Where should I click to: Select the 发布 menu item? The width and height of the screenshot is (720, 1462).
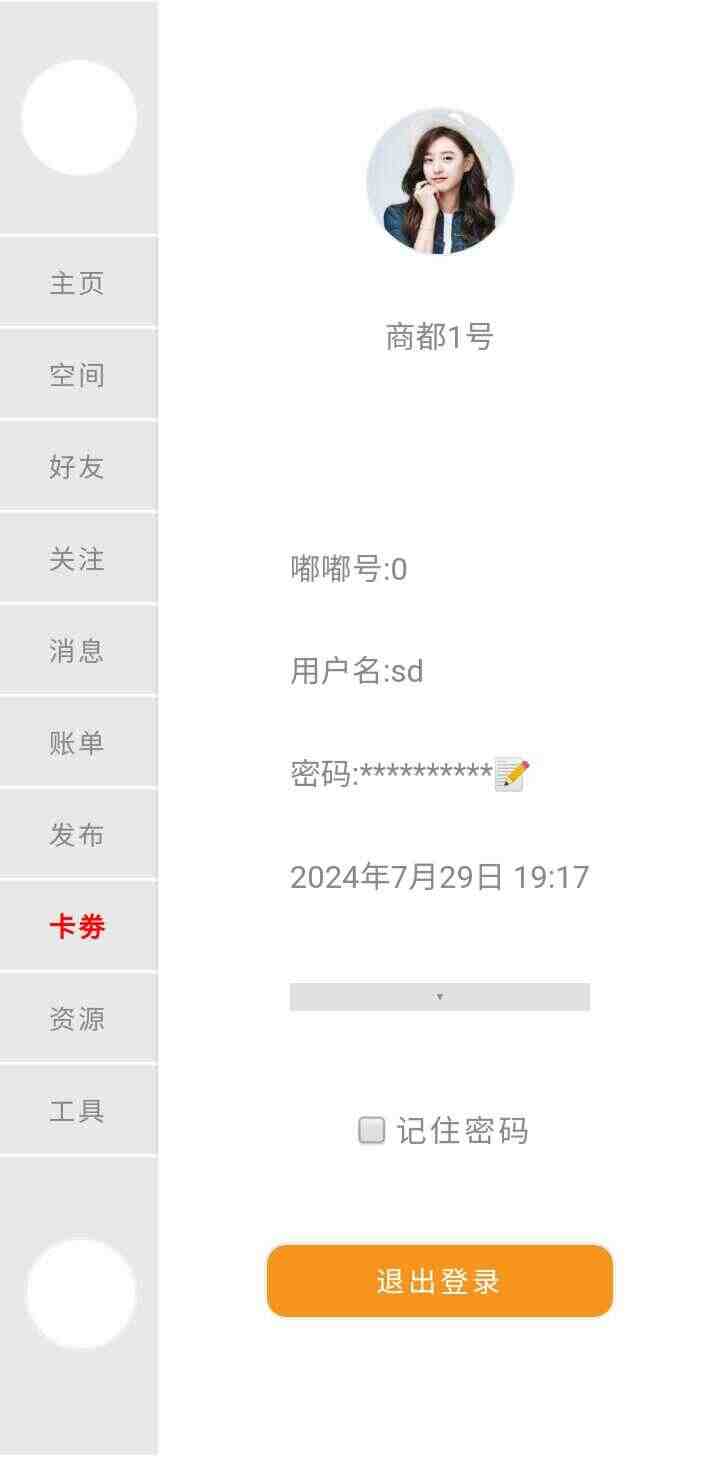(78, 835)
